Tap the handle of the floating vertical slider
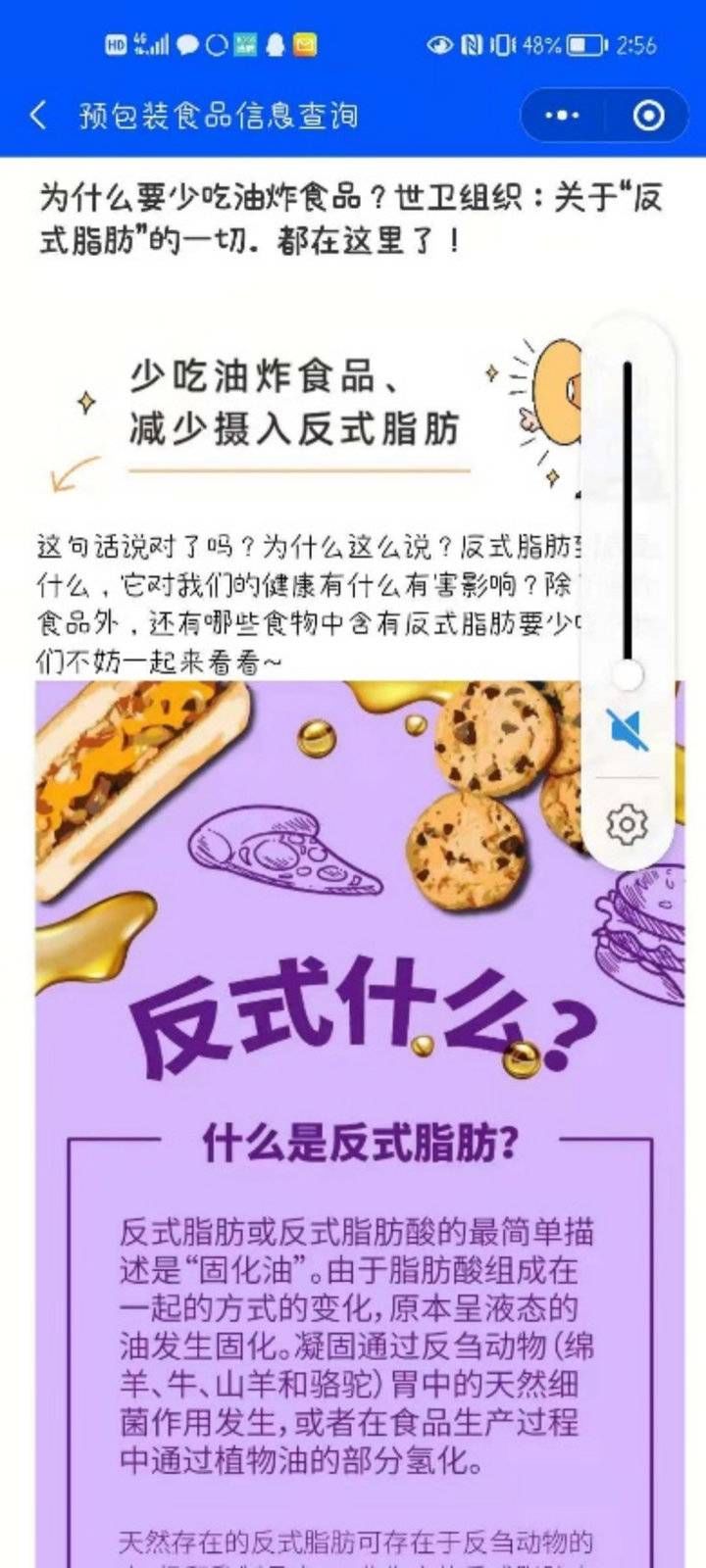This screenshot has height=1568, width=706. point(625,676)
